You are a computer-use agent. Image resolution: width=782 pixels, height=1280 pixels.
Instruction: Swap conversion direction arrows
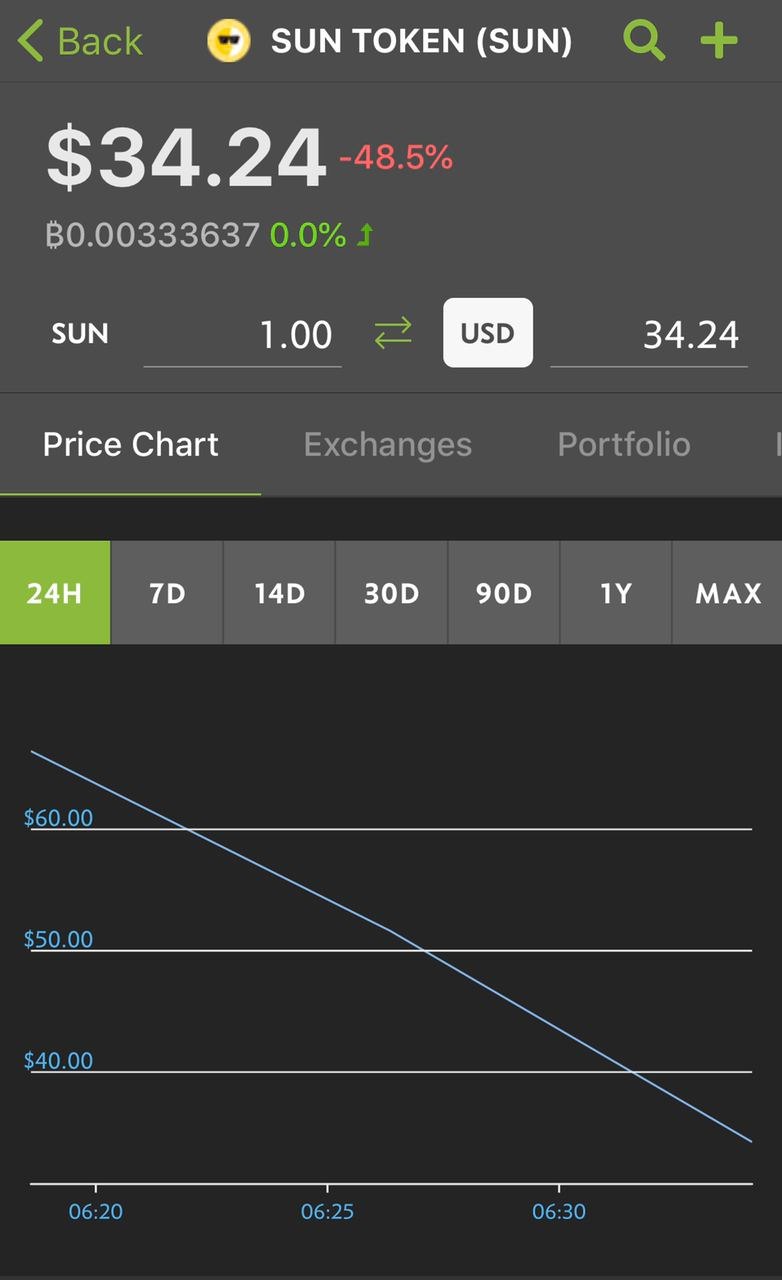tap(393, 334)
